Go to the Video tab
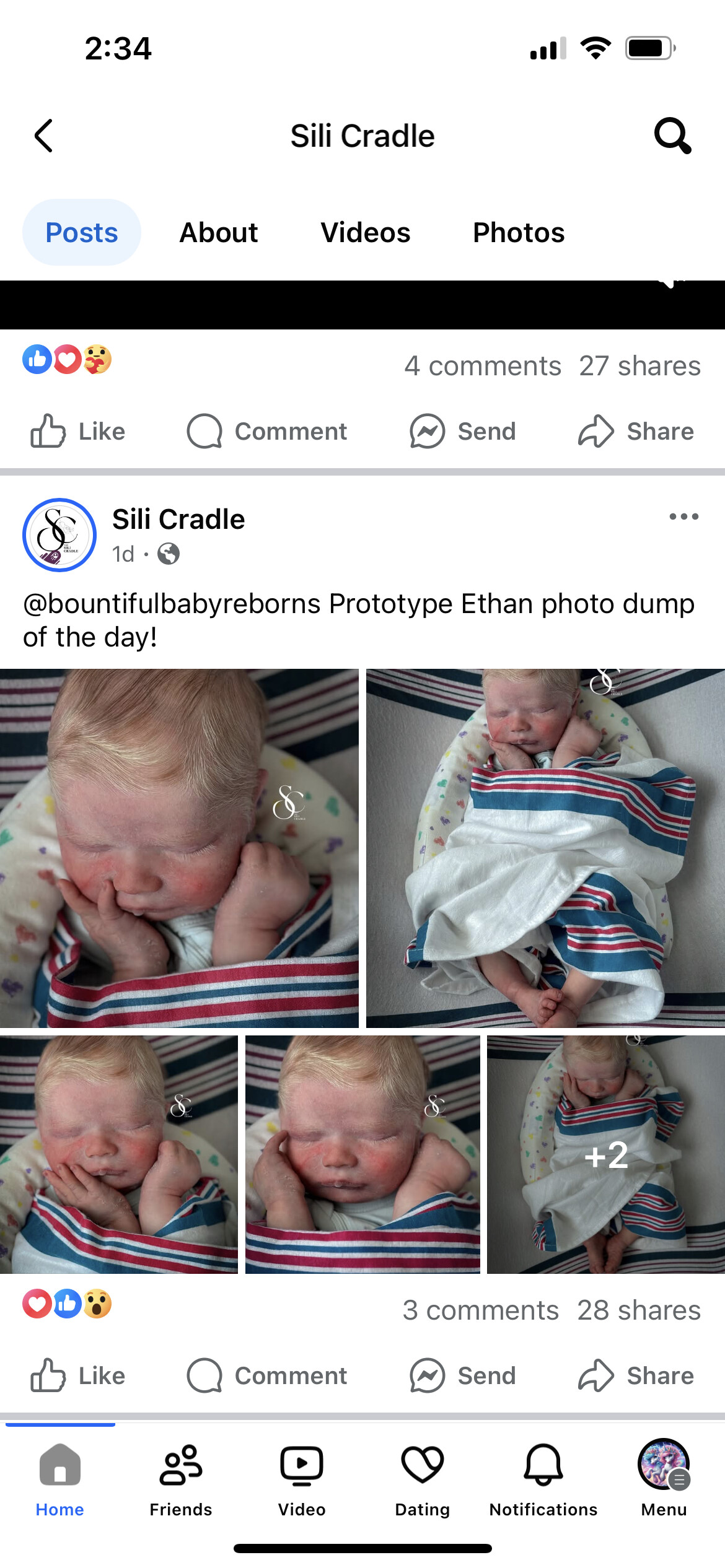 (x=302, y=1481)
